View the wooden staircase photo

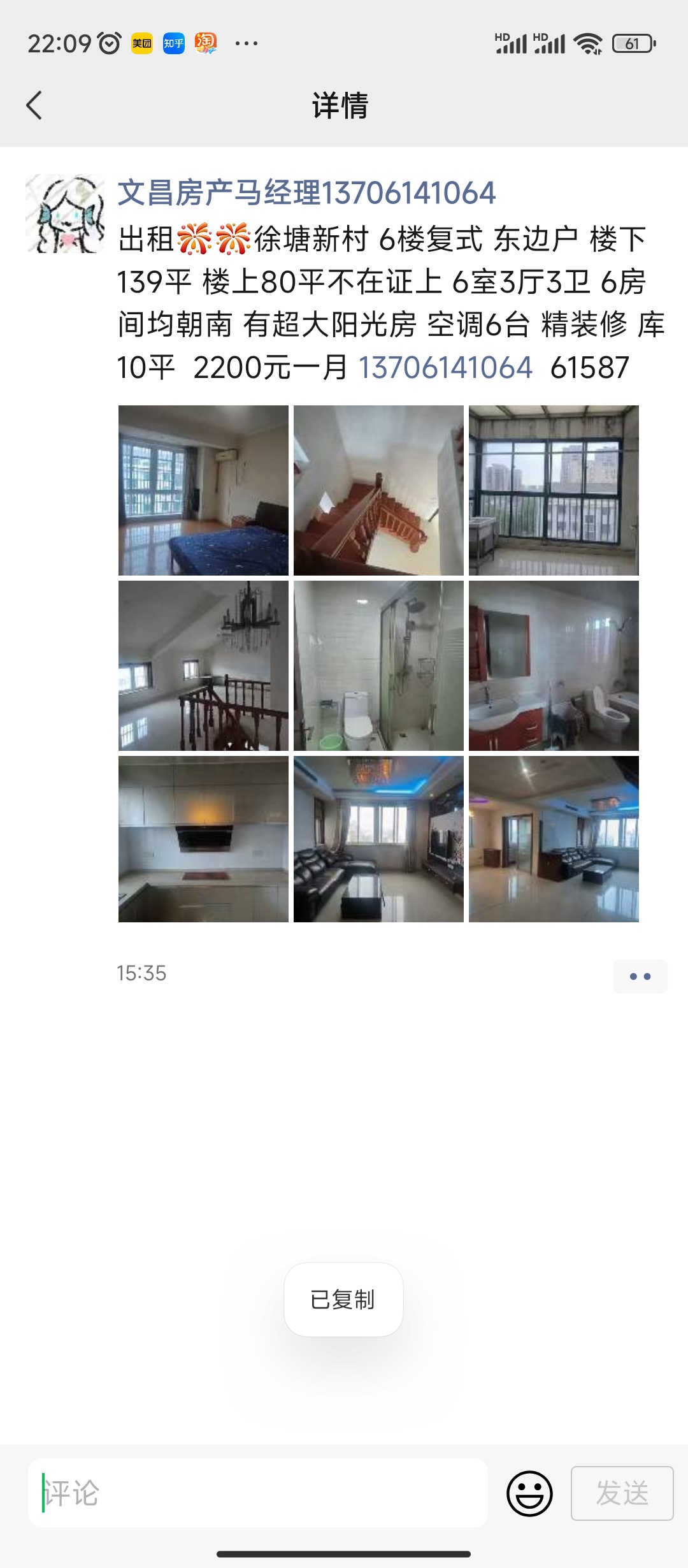coord(378,490)
